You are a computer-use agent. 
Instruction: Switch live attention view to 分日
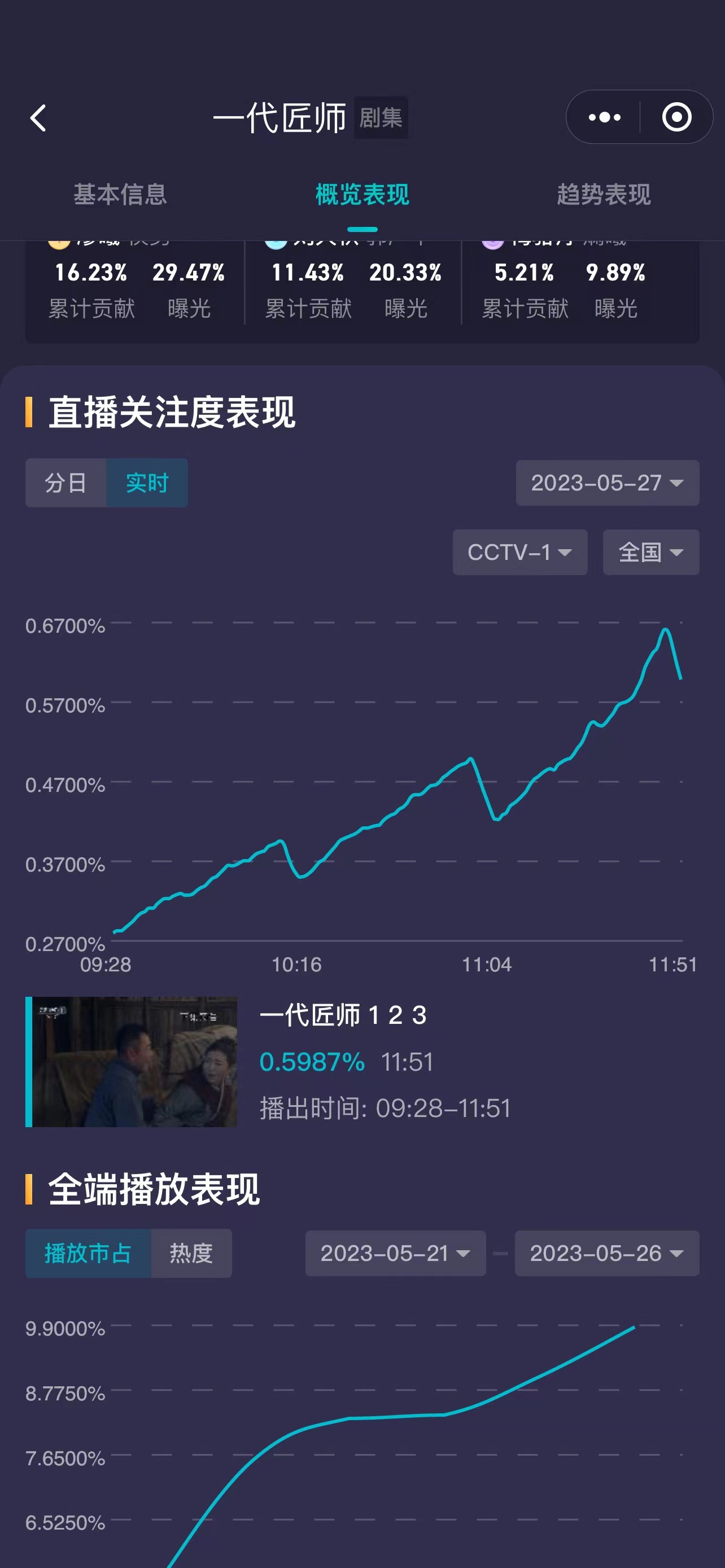pos(65,483)
